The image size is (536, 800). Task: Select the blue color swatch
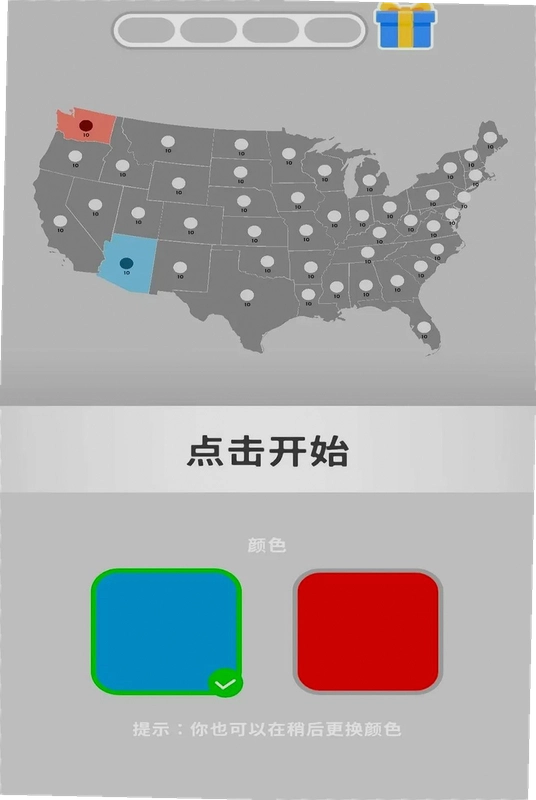(166, 632)
